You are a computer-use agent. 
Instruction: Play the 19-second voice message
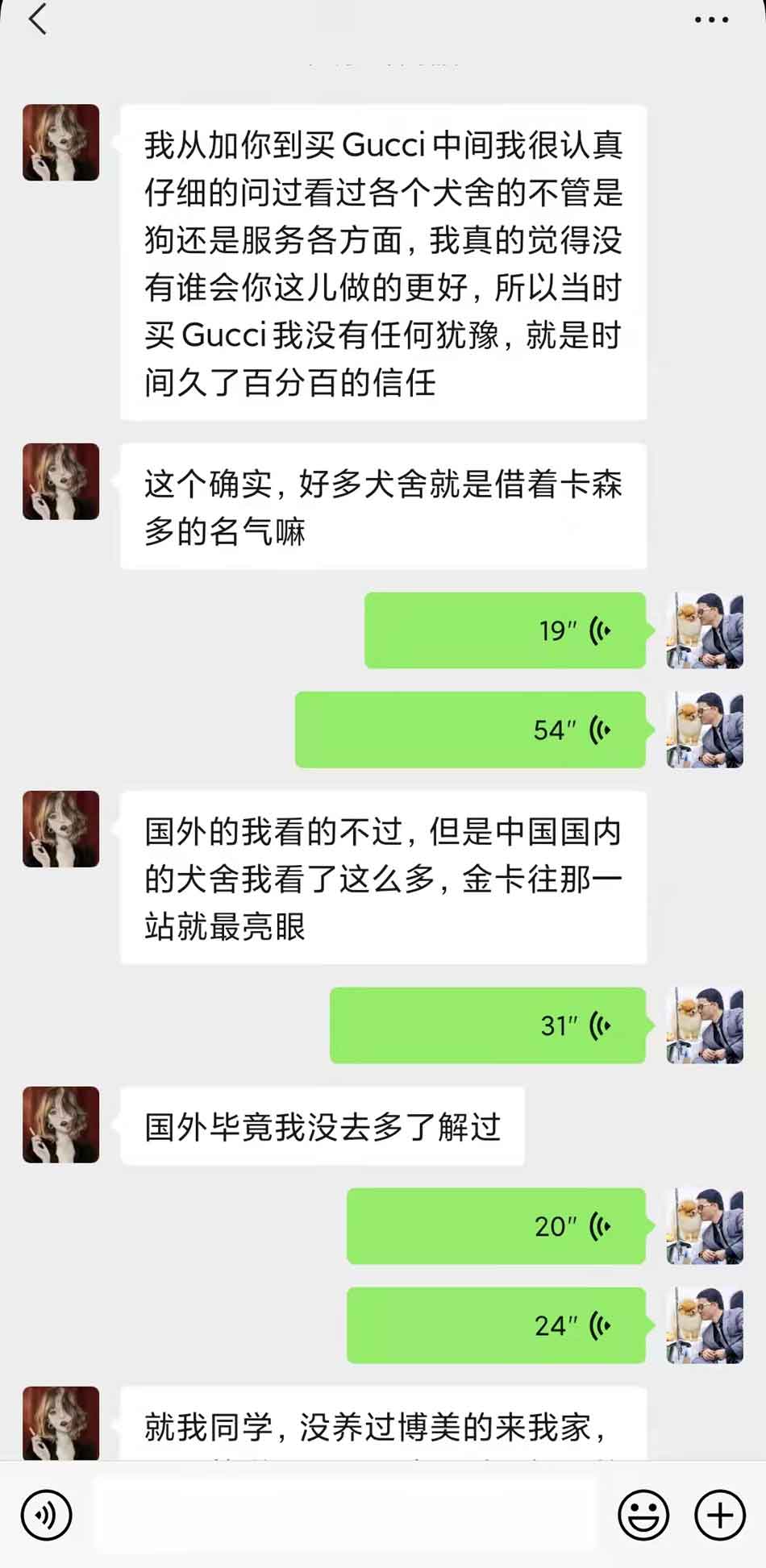[x=505, y=630]
